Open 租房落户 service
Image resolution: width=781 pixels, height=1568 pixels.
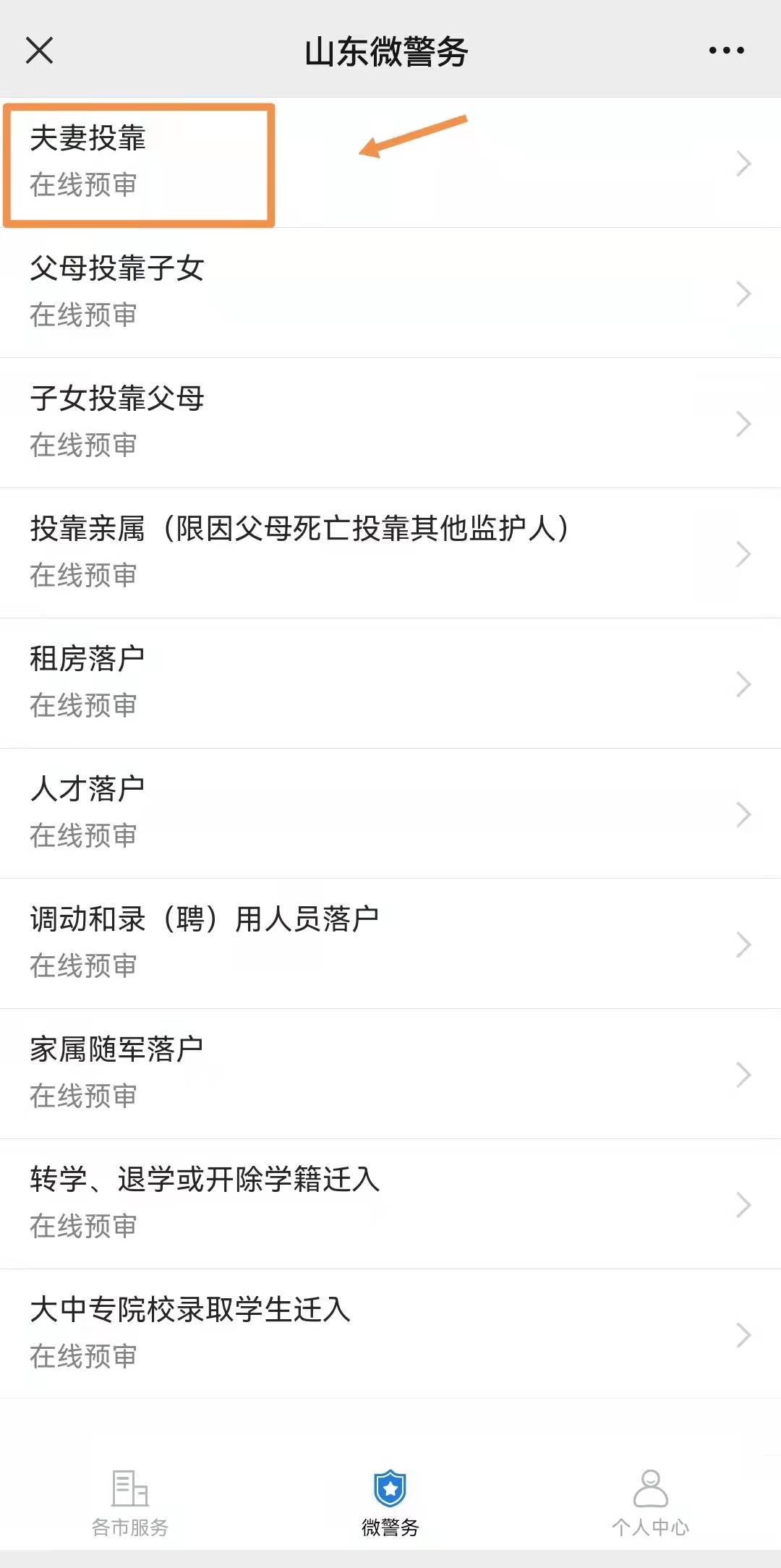(390, 683)
